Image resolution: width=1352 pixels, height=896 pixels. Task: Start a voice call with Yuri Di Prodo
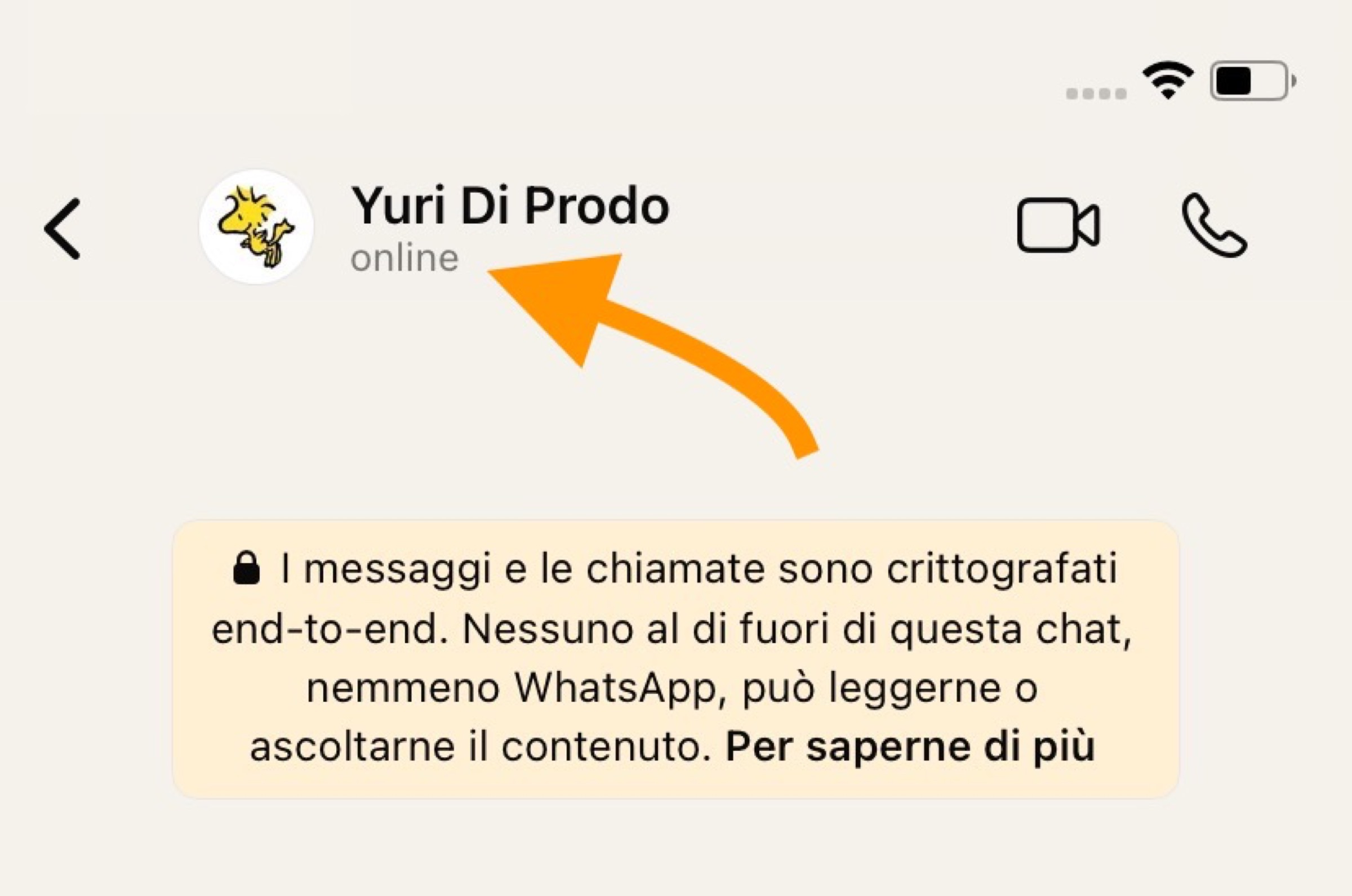click(x=1214, y=226)
